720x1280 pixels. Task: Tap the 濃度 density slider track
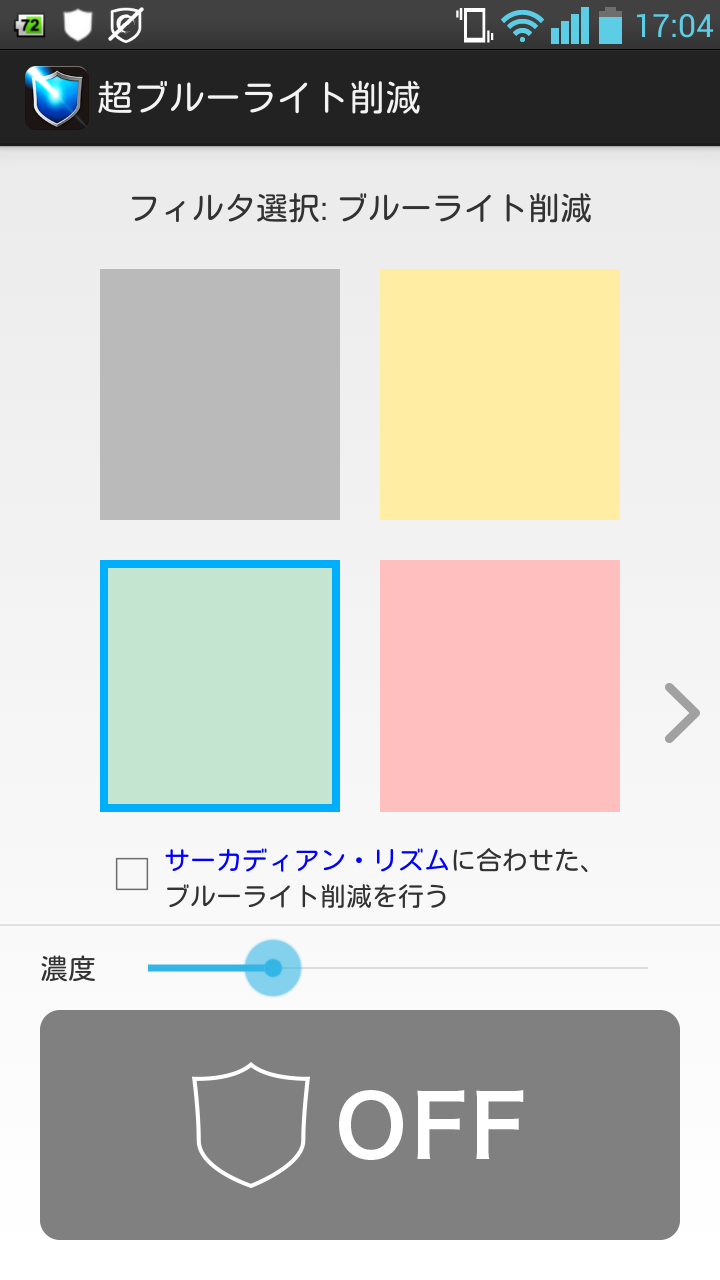click(460, 968)
